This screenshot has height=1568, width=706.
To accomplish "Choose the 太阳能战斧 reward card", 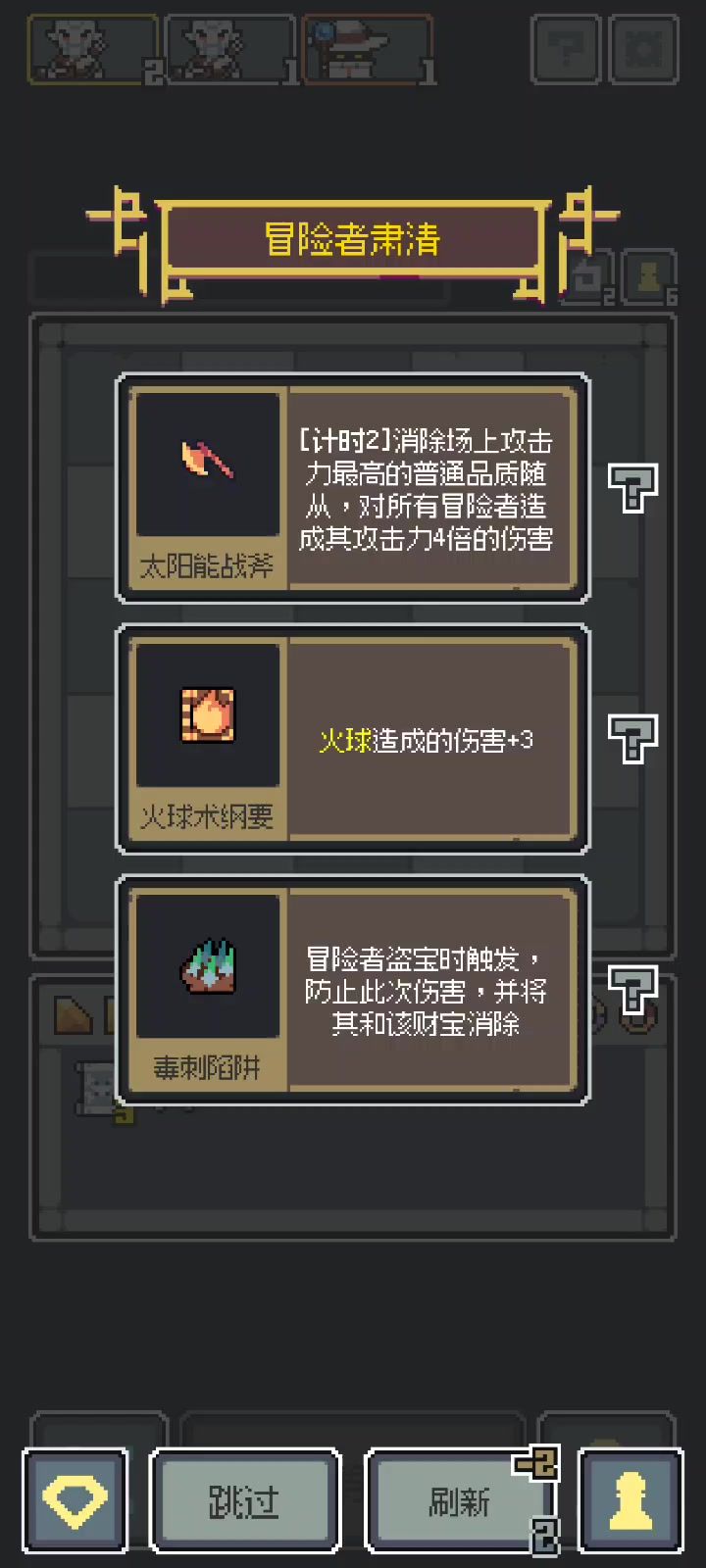I will (x=353, y=488).
